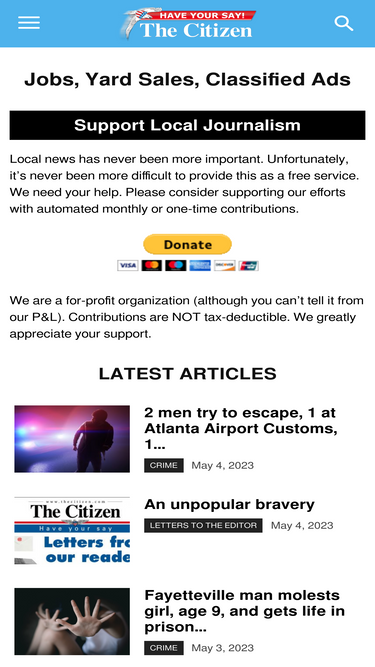This screenshot has width=375, height=667.
Task: Open the Letters from our readers thumbnail
Action: click(x=72, y=530)
